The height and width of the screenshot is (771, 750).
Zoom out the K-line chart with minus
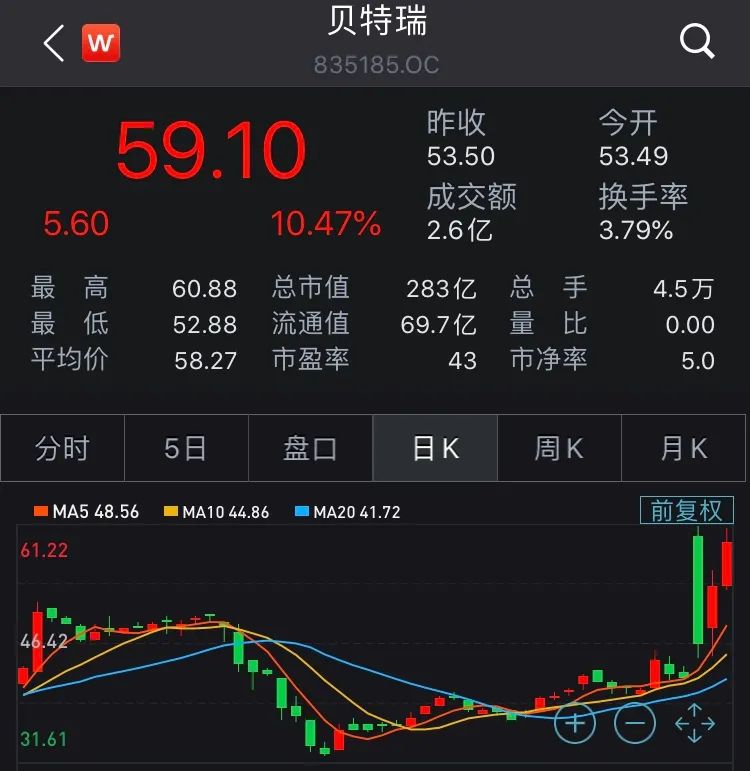(635, 722)
